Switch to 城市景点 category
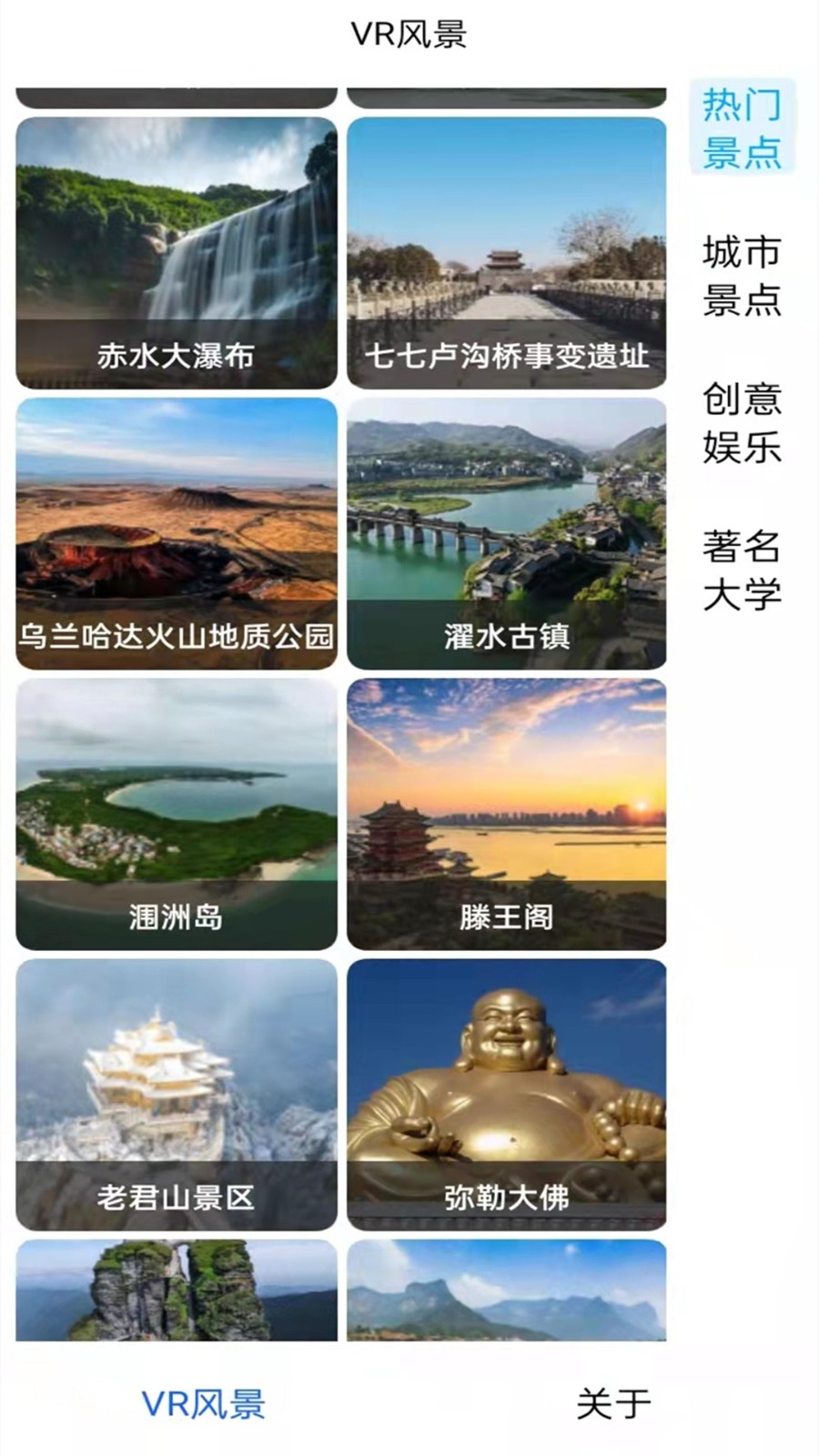 click(x=742, y=275)
